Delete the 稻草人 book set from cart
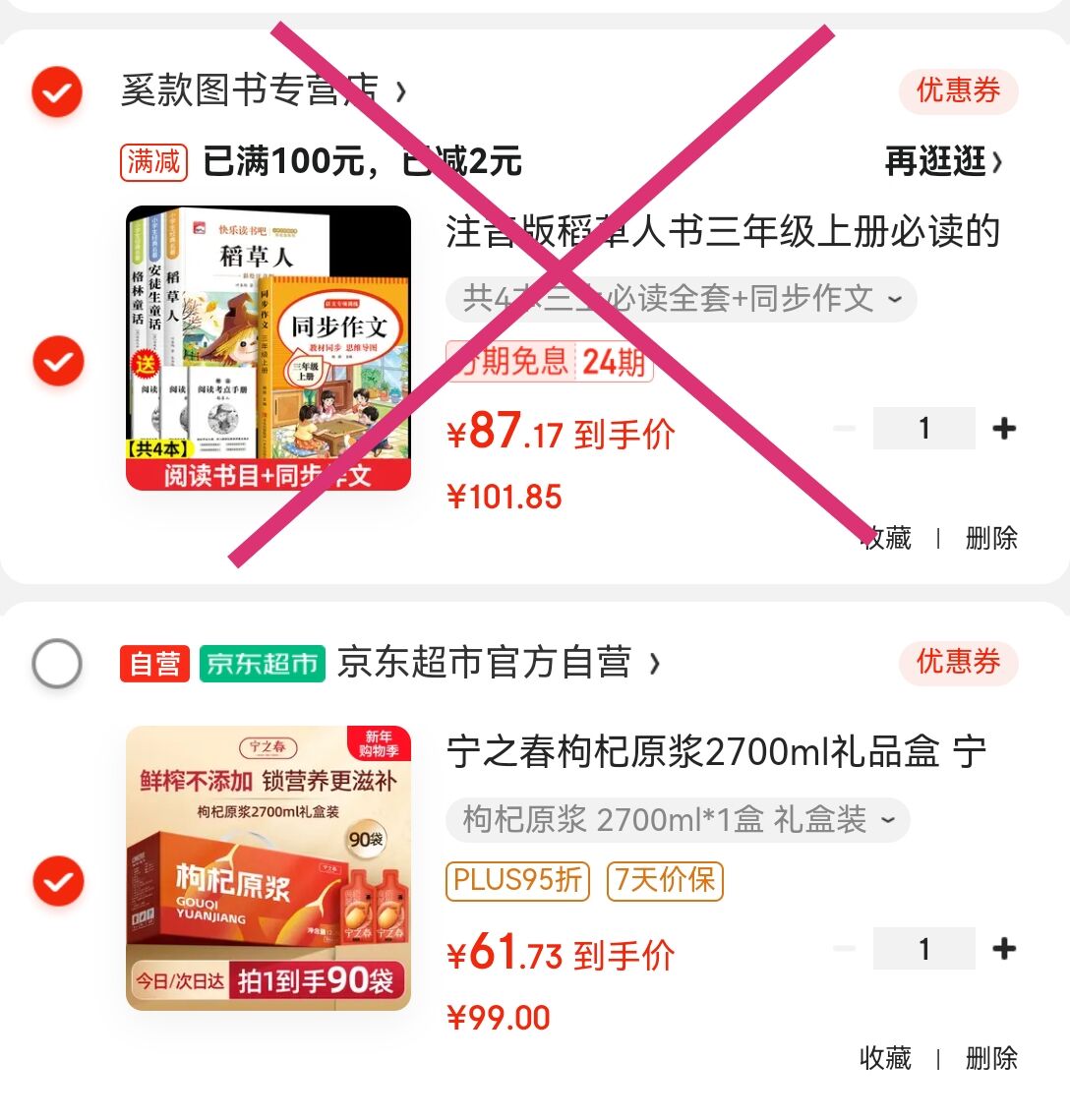The image size is (1070, 1120). (x=990, y=538)
